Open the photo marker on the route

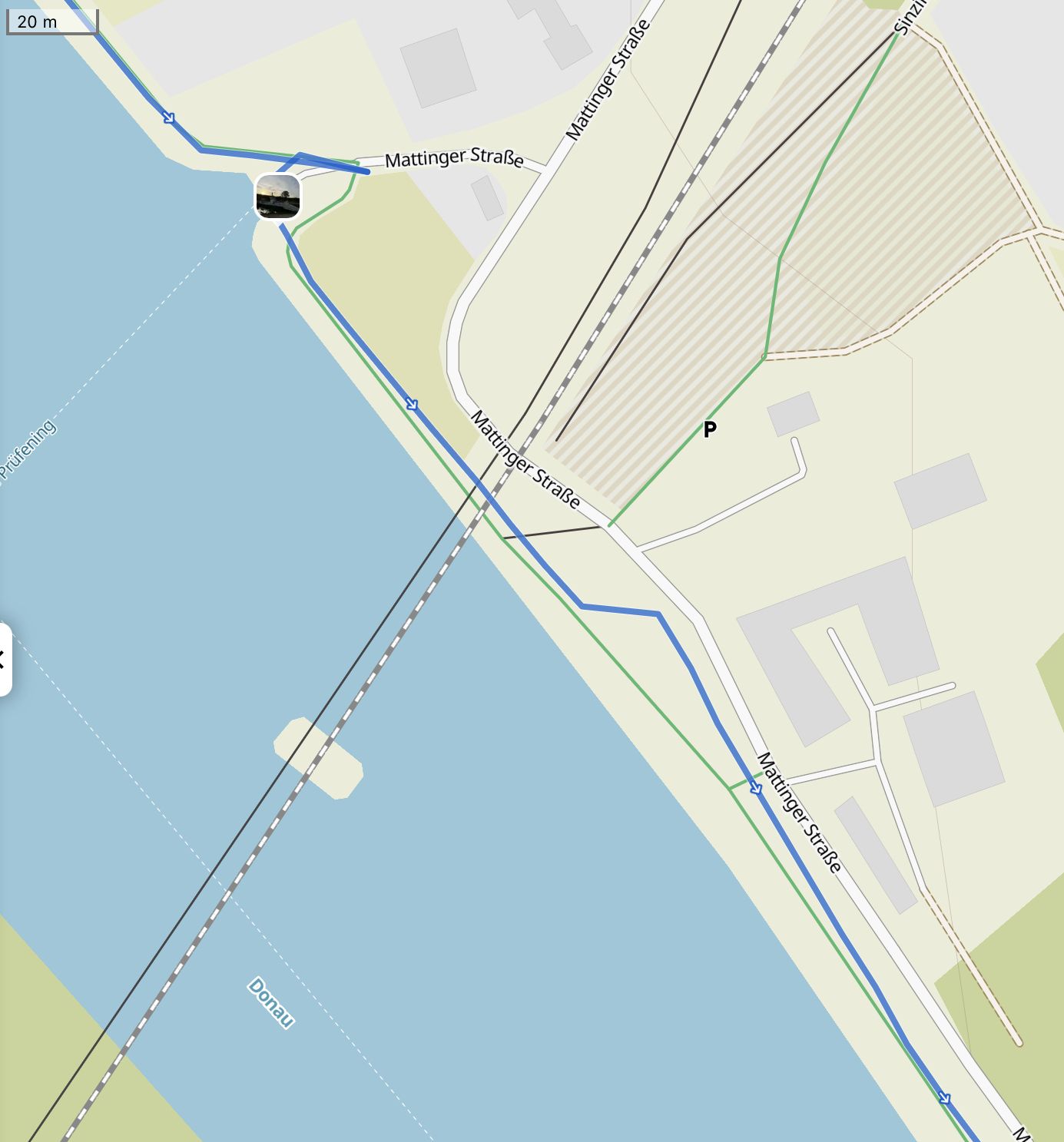[277, 197]
